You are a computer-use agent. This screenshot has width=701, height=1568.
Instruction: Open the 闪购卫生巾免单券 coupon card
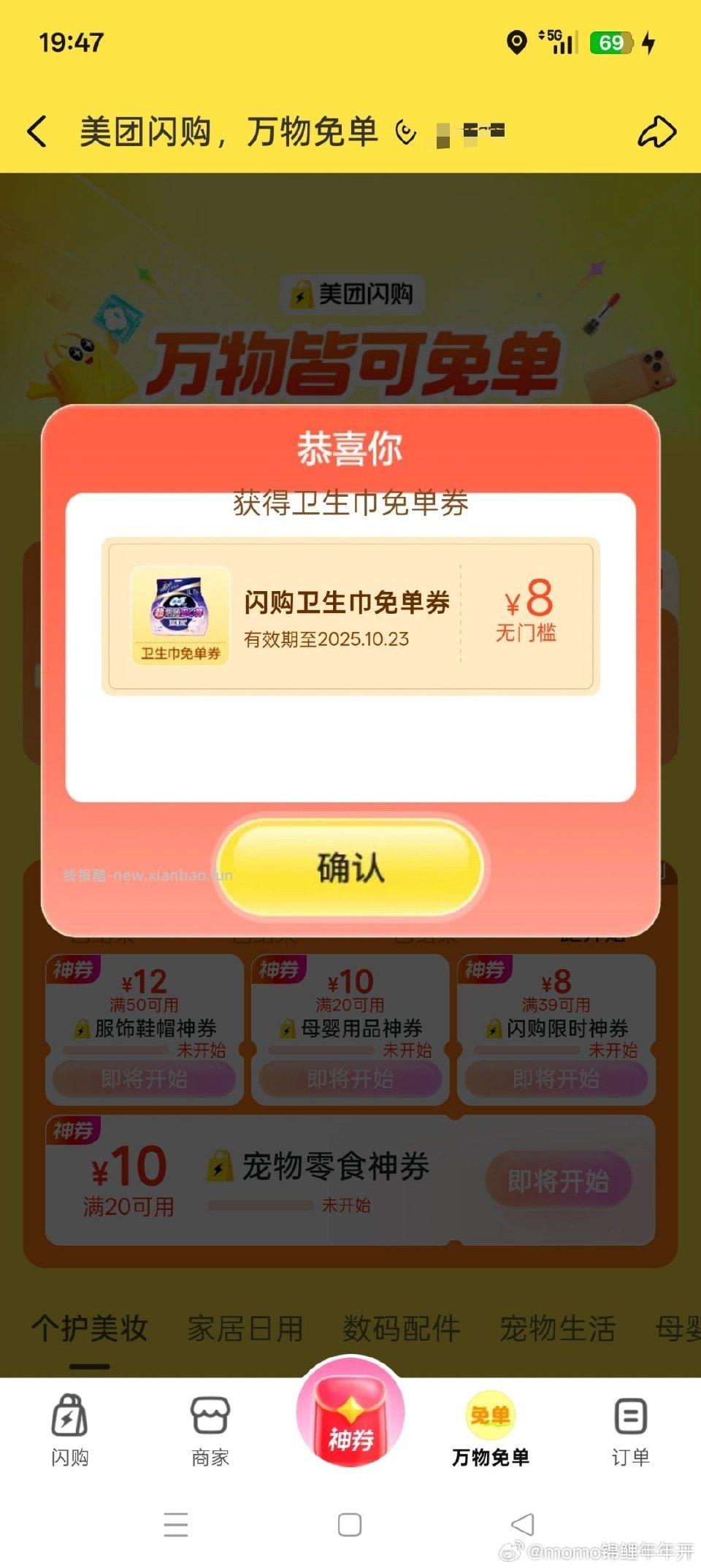click(350, 617)
